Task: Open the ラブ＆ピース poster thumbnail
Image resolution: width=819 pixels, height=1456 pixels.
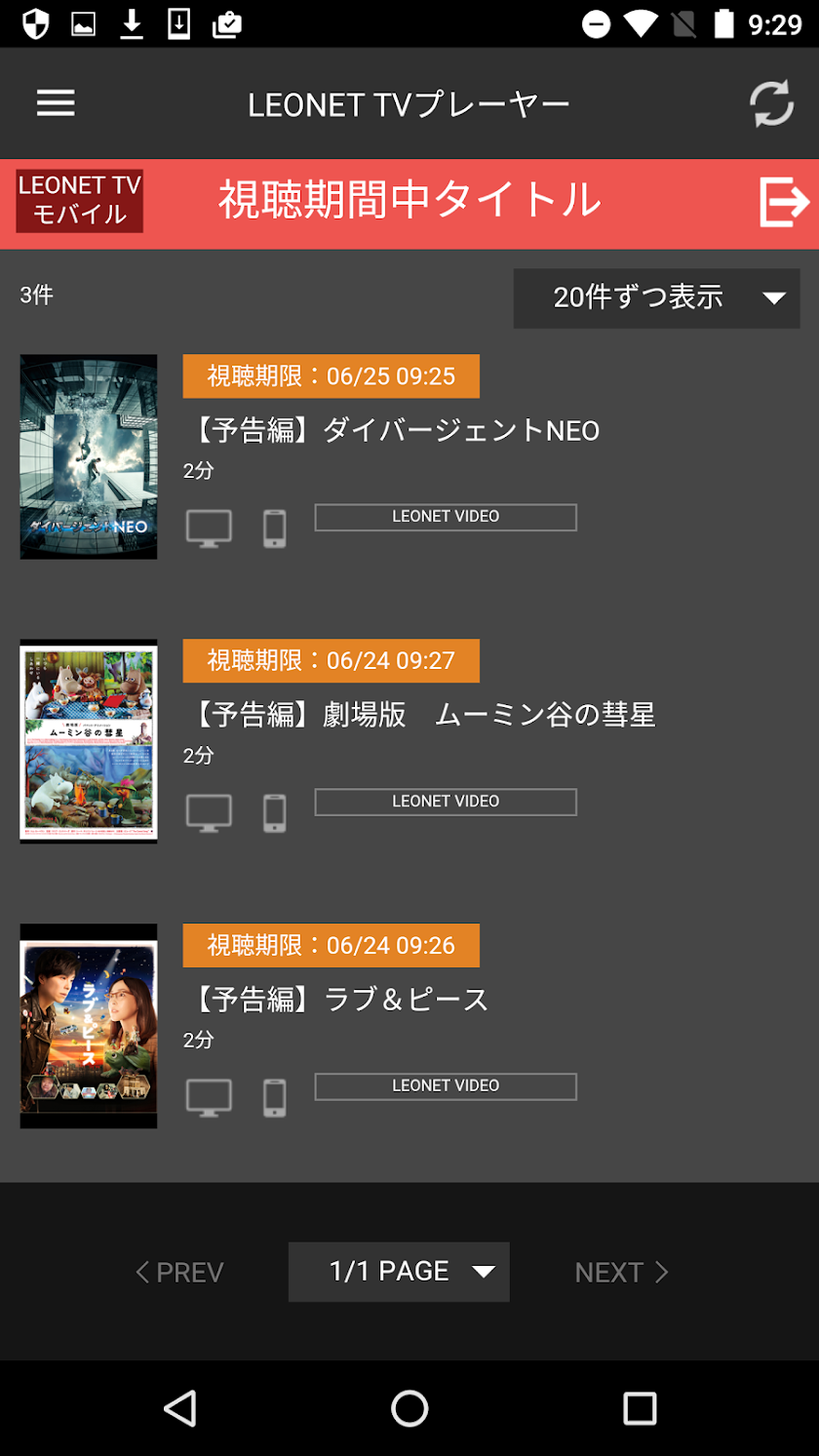Action: [89, 1026]
